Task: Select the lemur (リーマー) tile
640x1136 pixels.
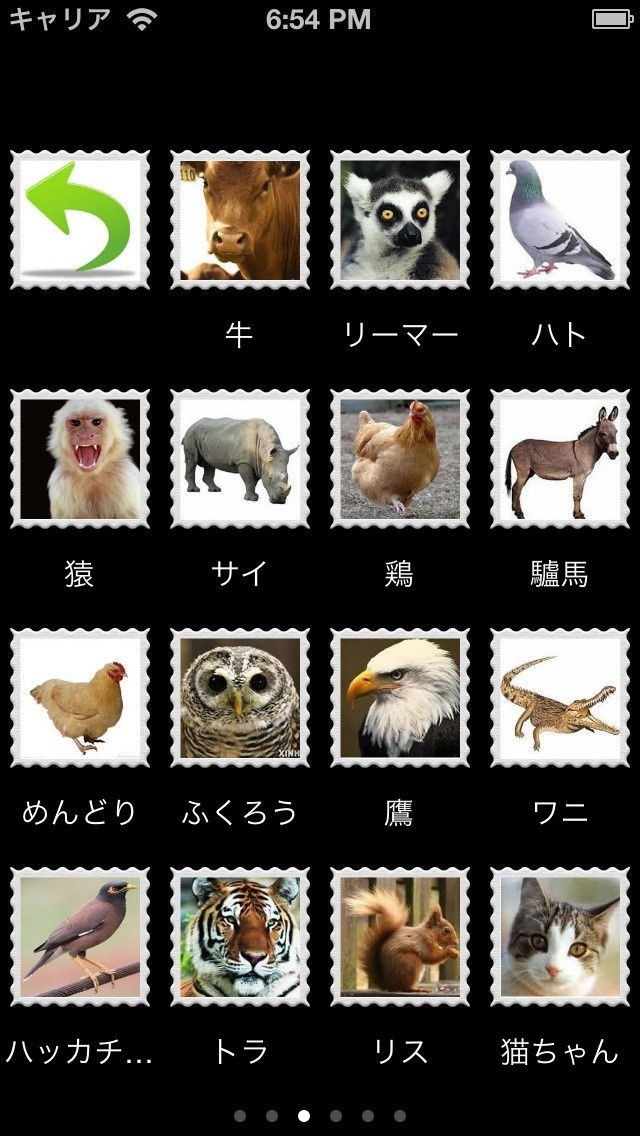Action: [x=400, y=220]
